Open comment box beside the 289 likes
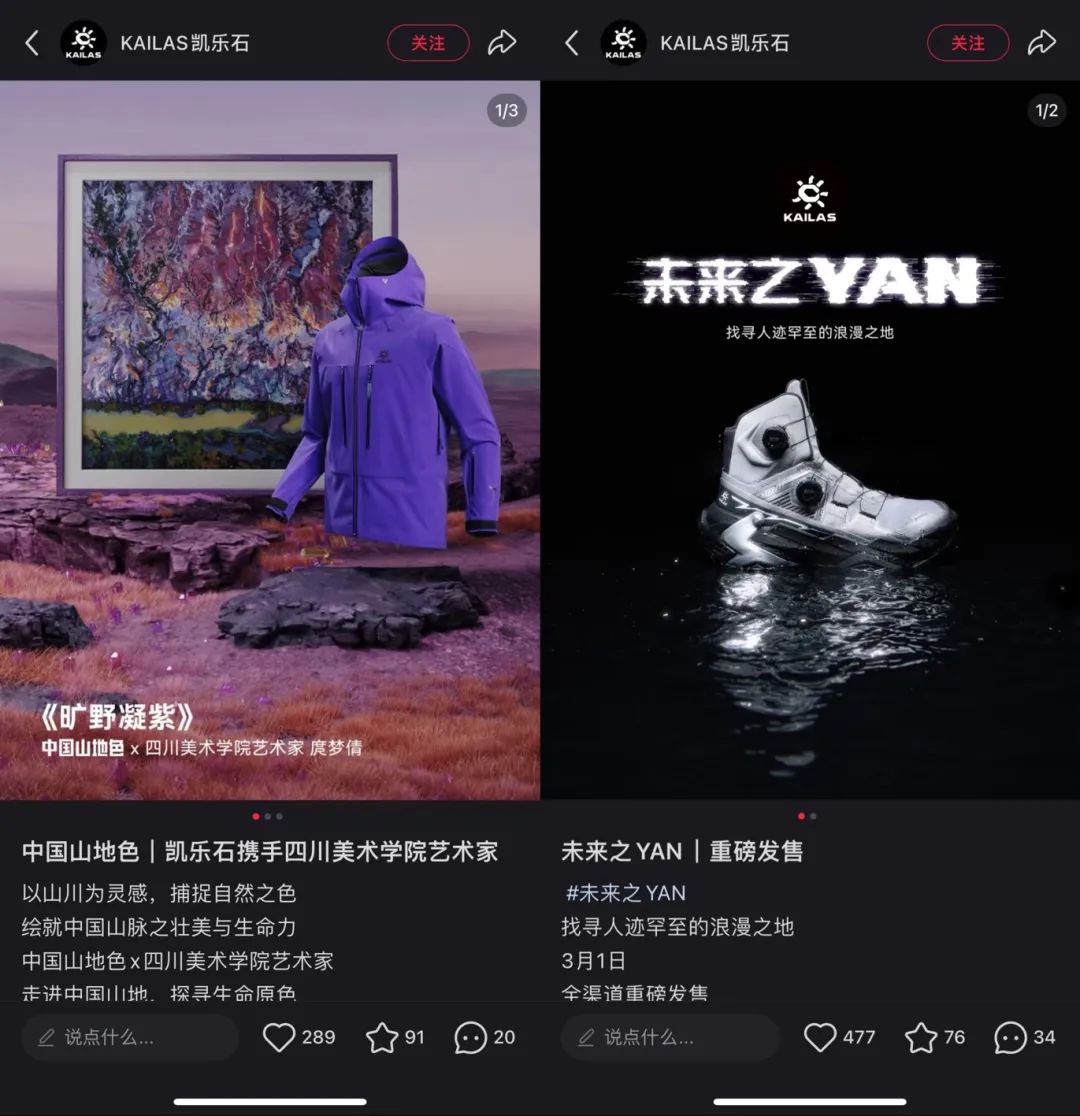The image size is (1080, 1116). click(130, 1038)
